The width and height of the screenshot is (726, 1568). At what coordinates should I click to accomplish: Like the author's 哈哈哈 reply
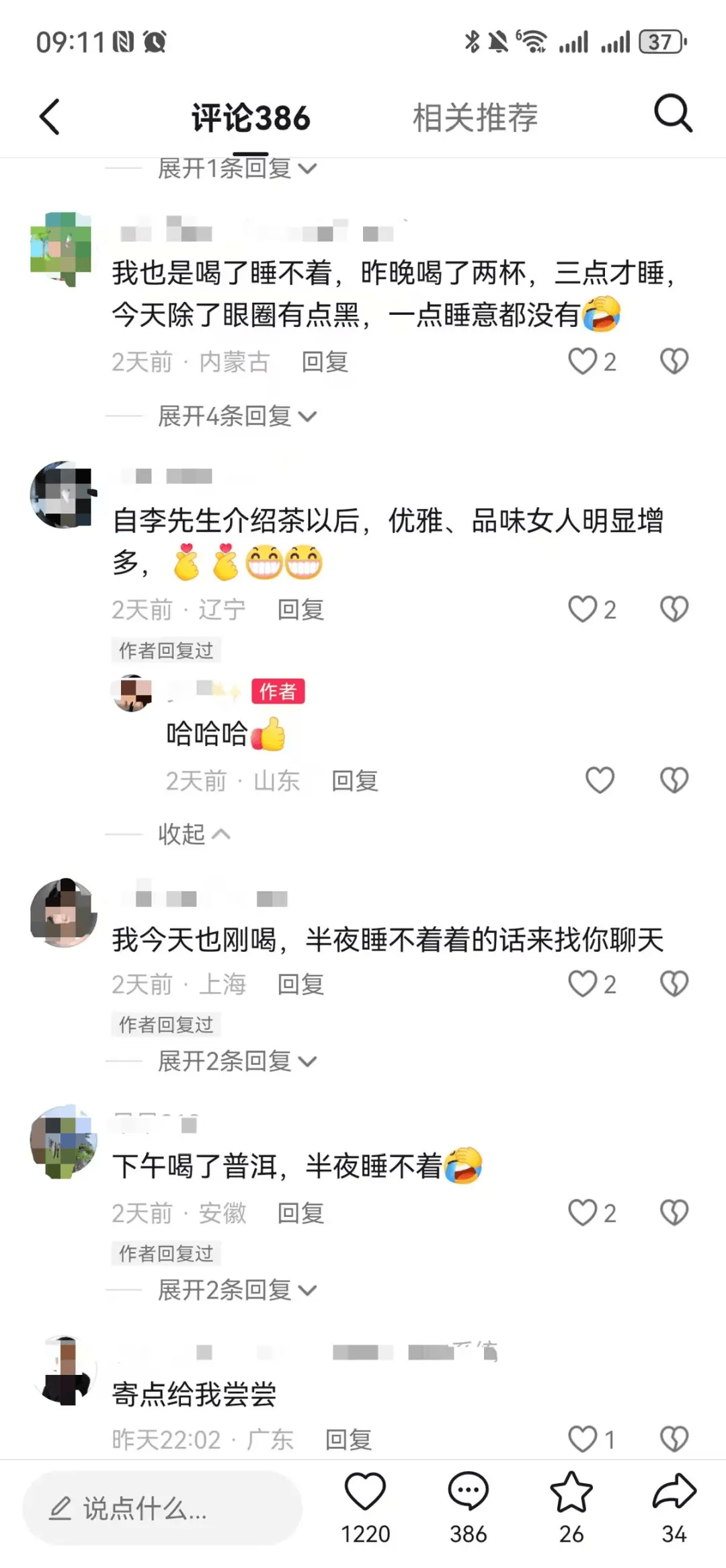click(x=600, y=781)
